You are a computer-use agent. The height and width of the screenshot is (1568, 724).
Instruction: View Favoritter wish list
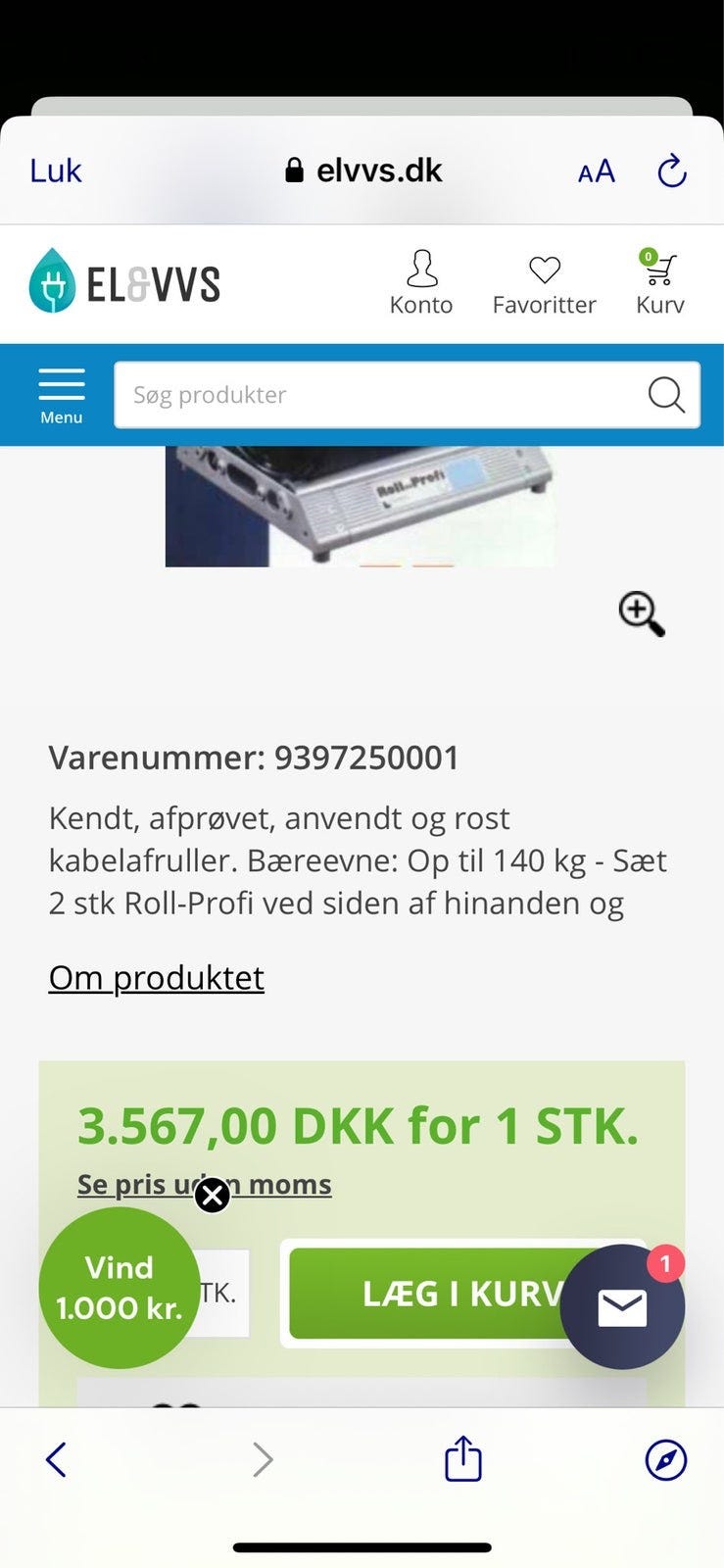tap(544, 282)
